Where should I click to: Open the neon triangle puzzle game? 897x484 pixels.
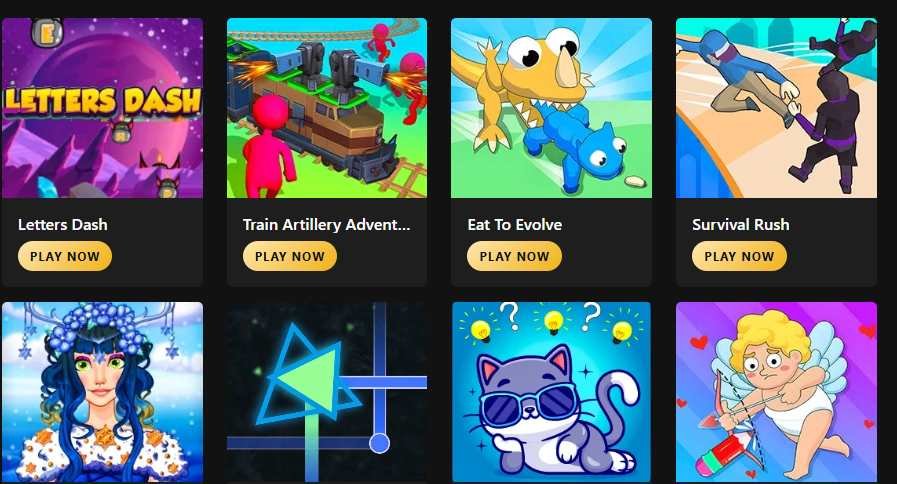pos(327,392)
